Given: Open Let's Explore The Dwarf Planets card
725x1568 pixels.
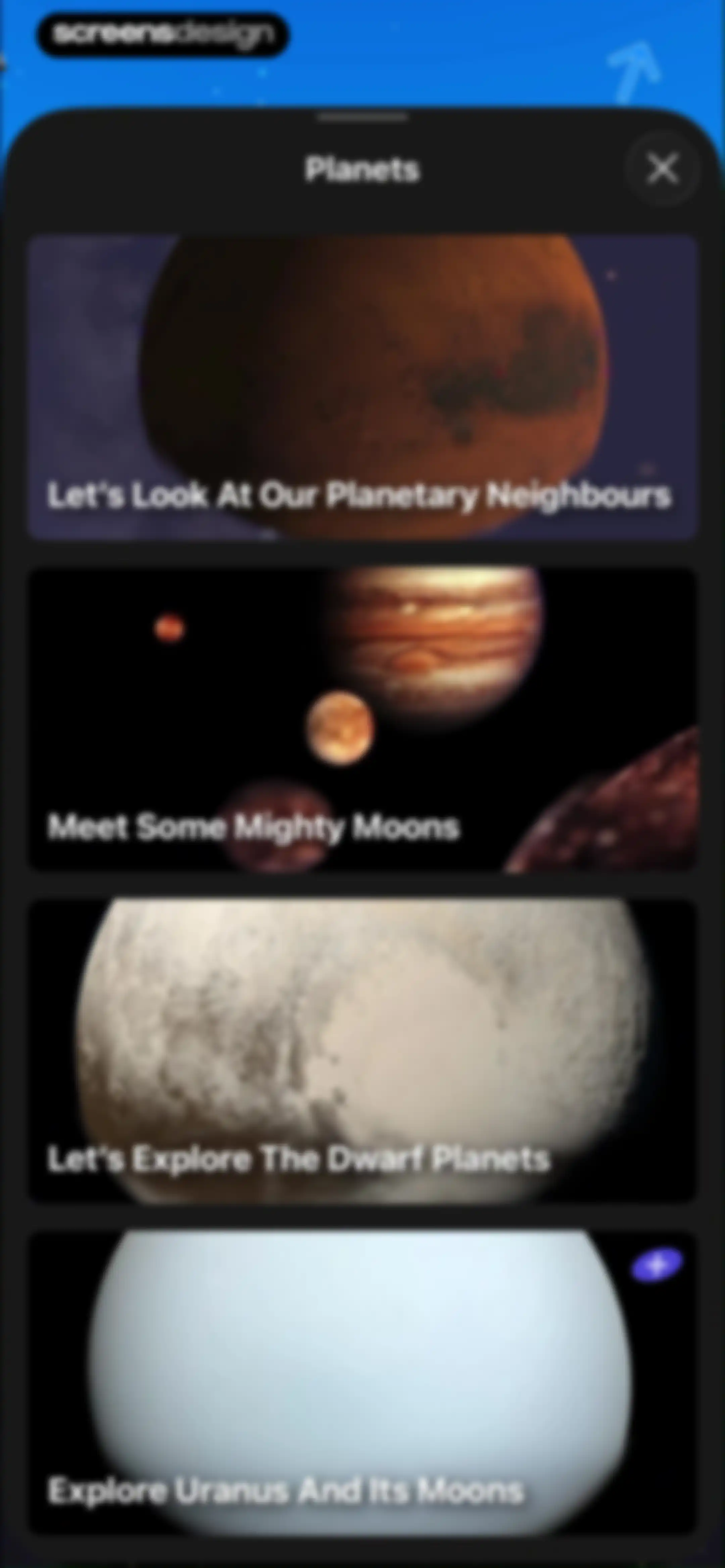Looking at the screenshot, I should [362, 1051].
